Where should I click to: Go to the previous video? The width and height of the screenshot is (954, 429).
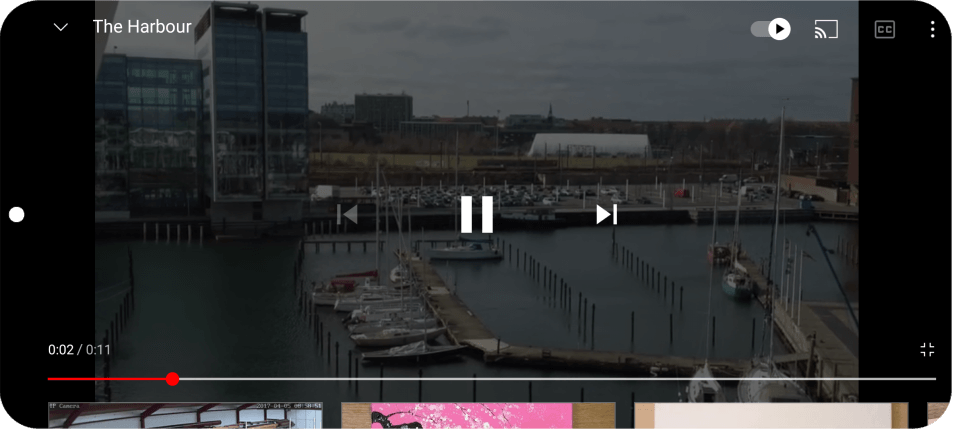347,214
